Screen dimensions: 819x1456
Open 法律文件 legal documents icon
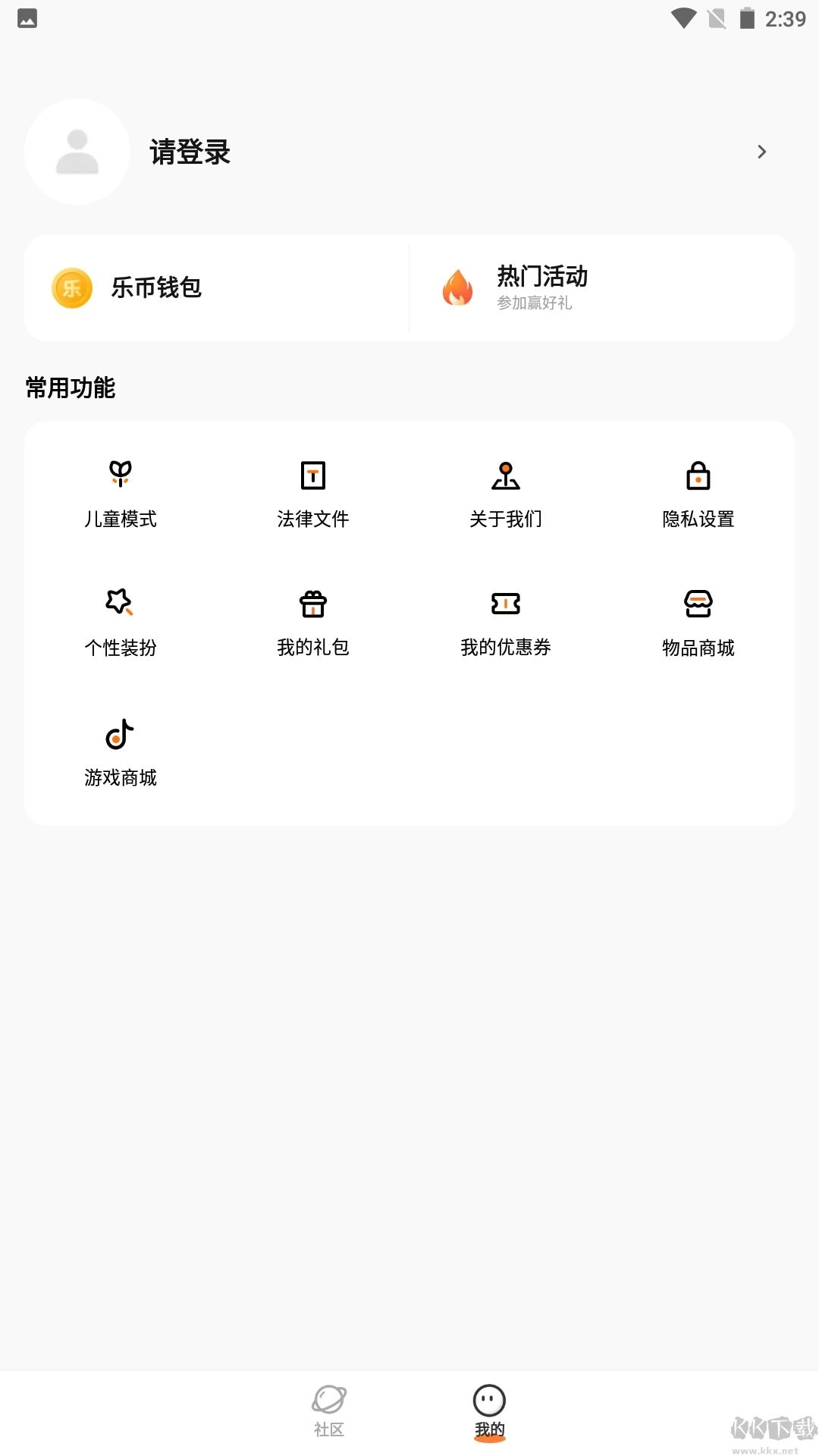click(313, 475)
